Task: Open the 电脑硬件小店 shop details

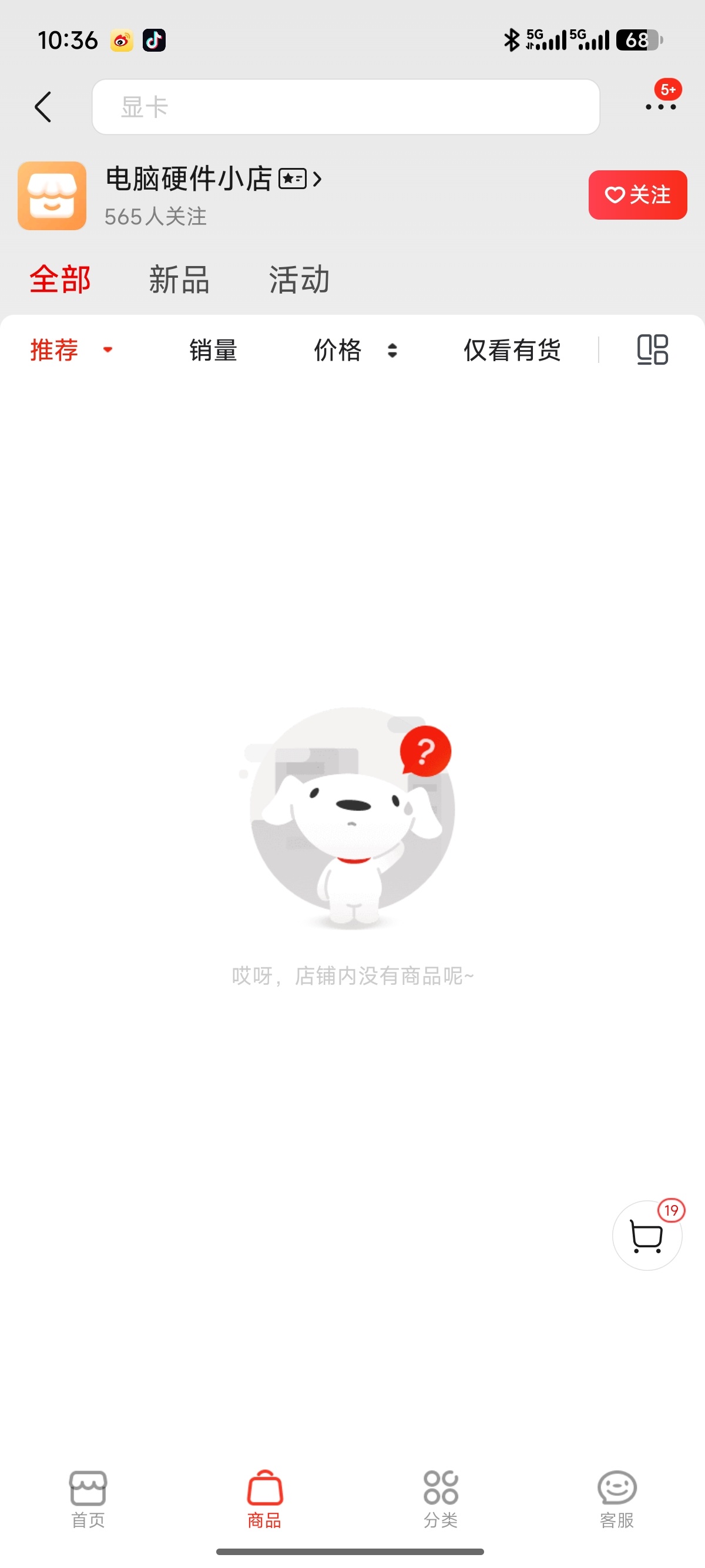Action: 213,179
